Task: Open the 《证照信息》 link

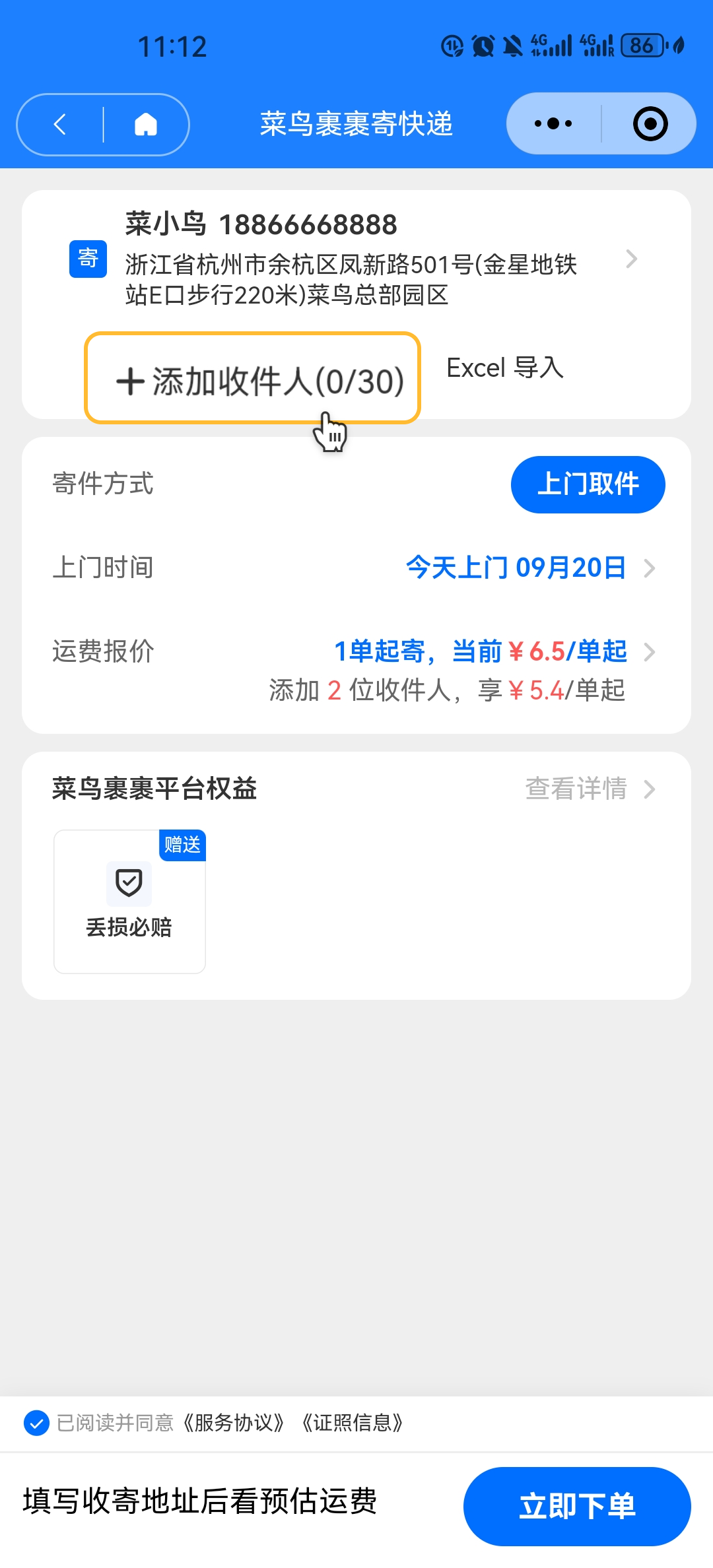Action: pyautogui.click(x=352, y=1423)
